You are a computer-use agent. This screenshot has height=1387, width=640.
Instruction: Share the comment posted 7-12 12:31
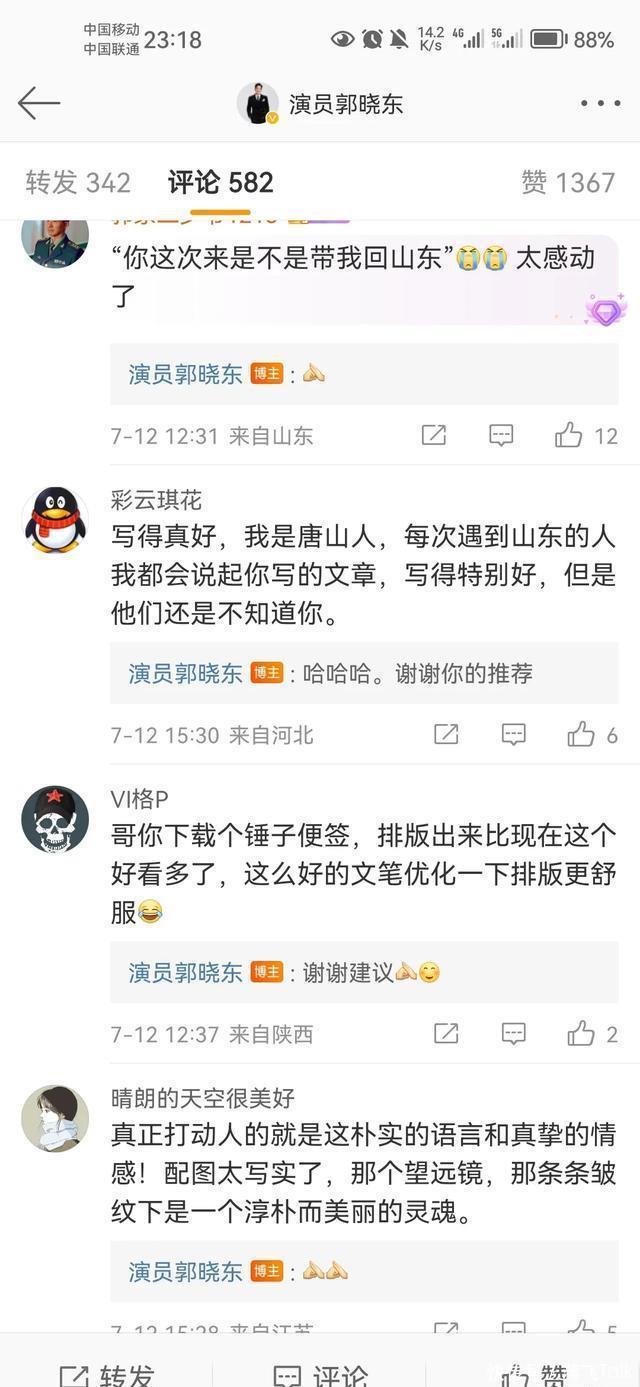(434, 435)
